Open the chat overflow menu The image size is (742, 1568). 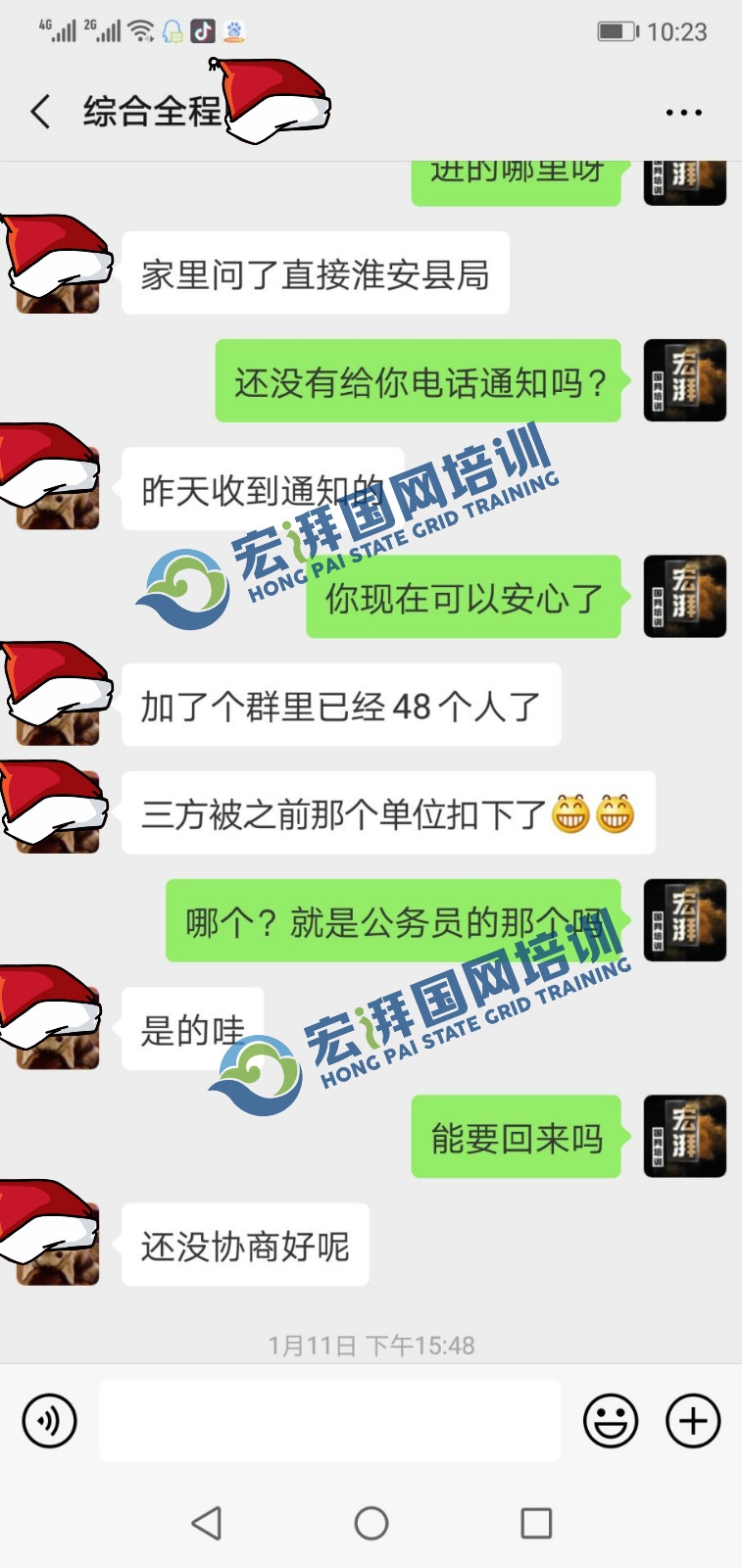point(683,113)
